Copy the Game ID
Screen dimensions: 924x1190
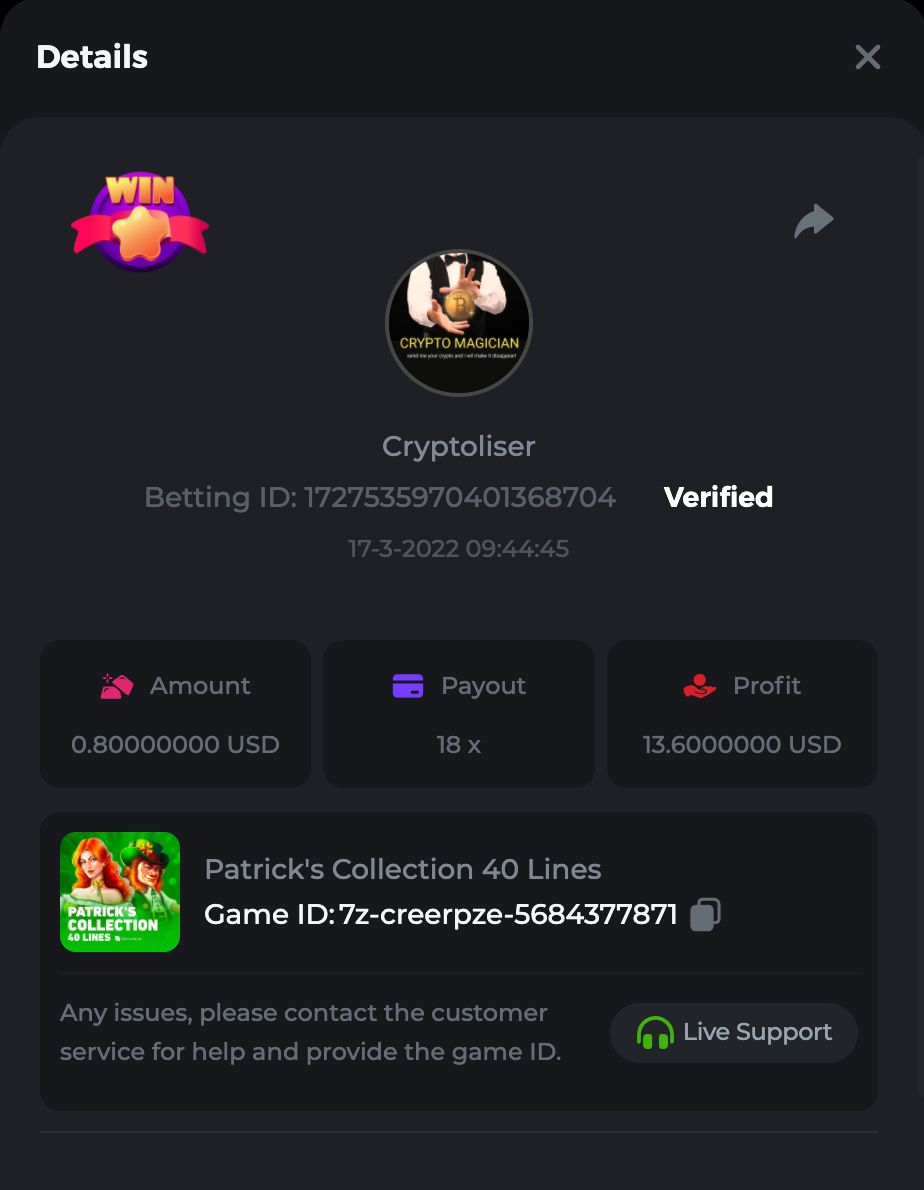(x=705, y=914)
